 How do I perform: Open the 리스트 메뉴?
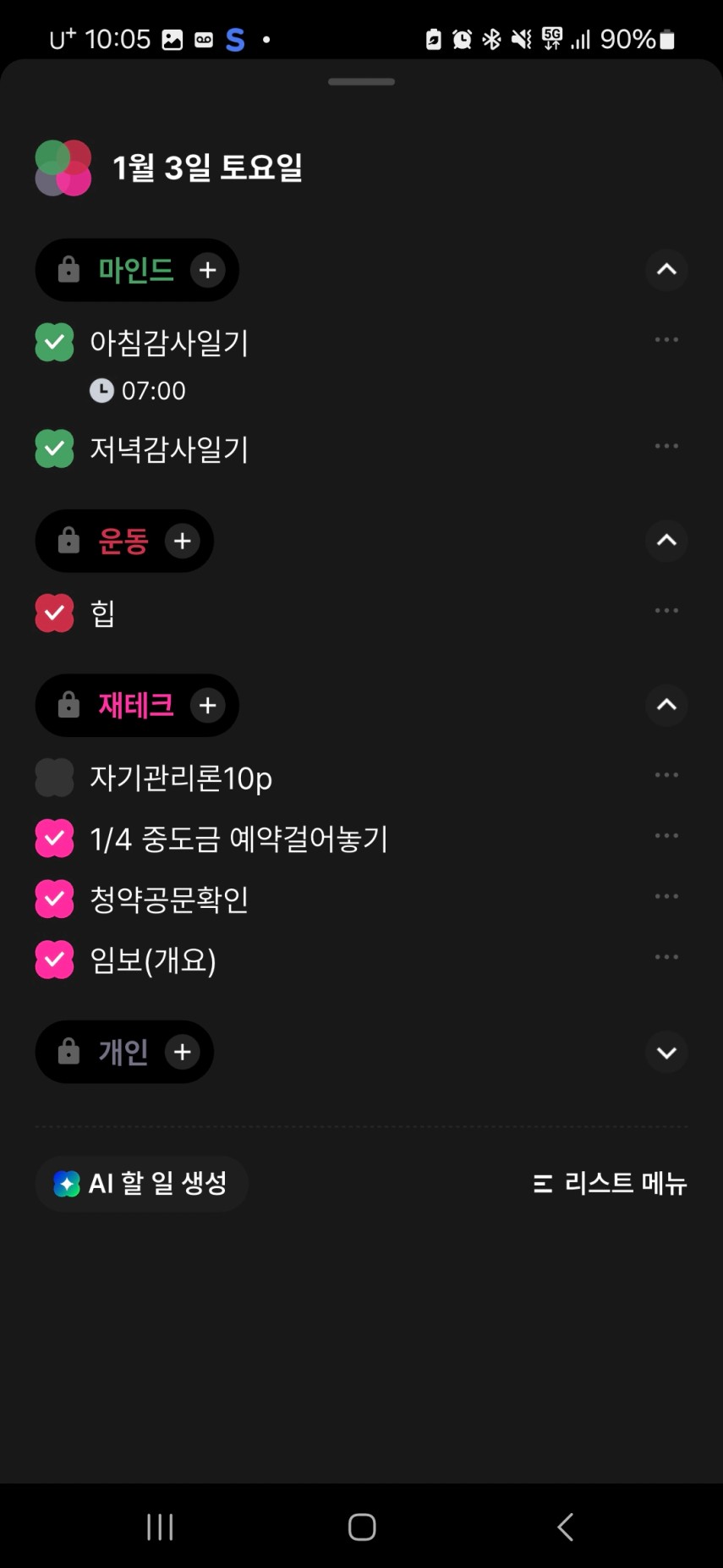click(611, 1183)
